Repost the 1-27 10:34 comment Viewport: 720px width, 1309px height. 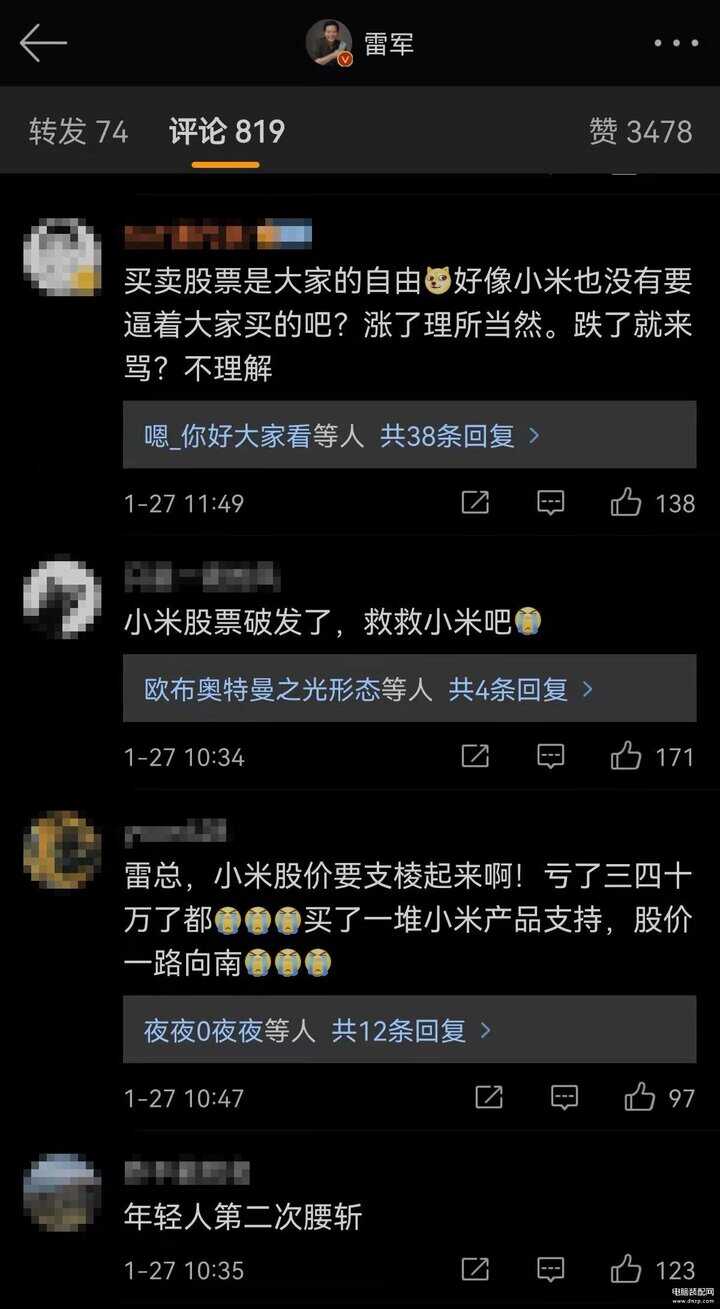[476, 757]
